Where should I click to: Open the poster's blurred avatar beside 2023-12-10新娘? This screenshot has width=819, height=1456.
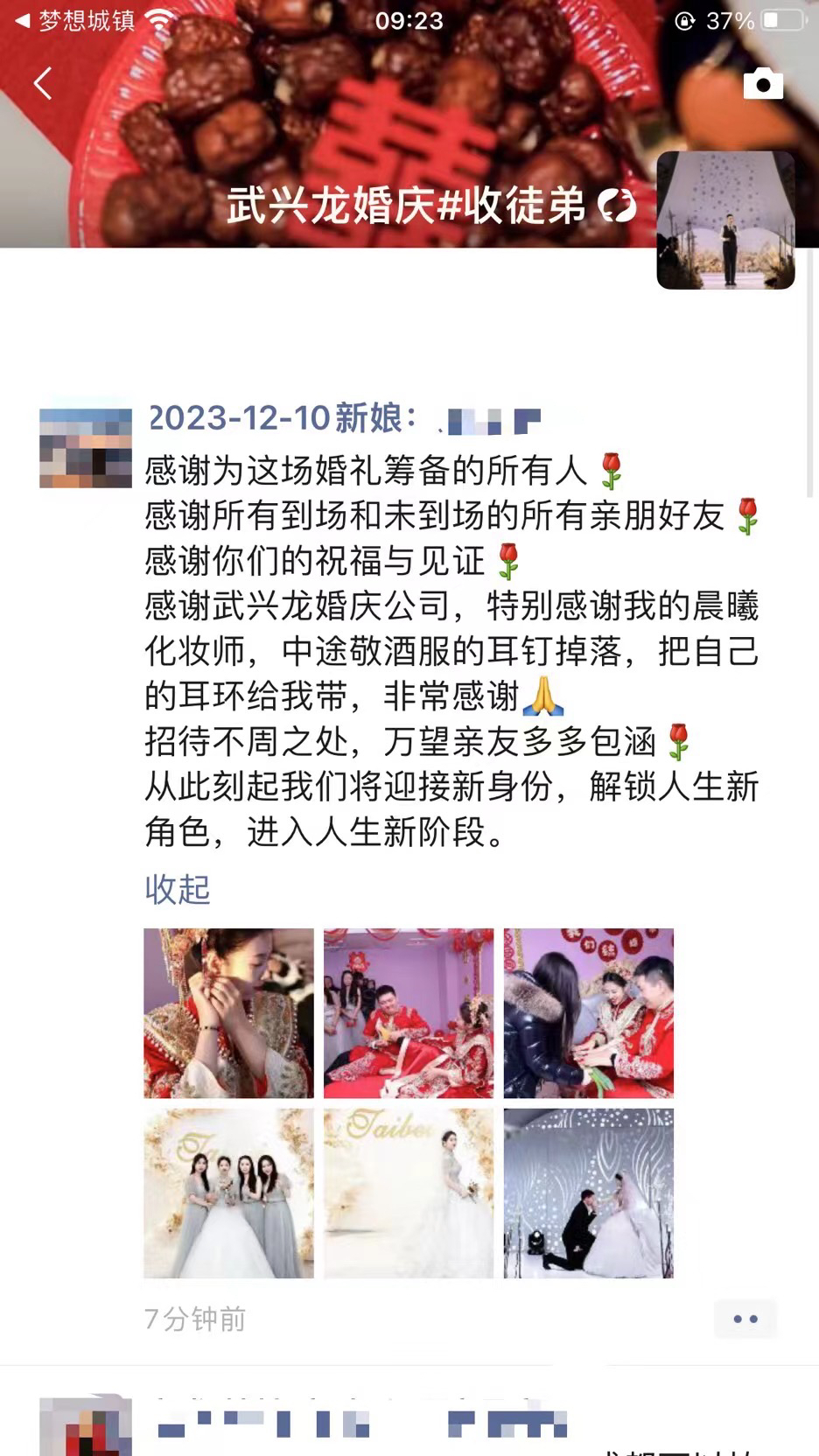(x=86, y=447)
